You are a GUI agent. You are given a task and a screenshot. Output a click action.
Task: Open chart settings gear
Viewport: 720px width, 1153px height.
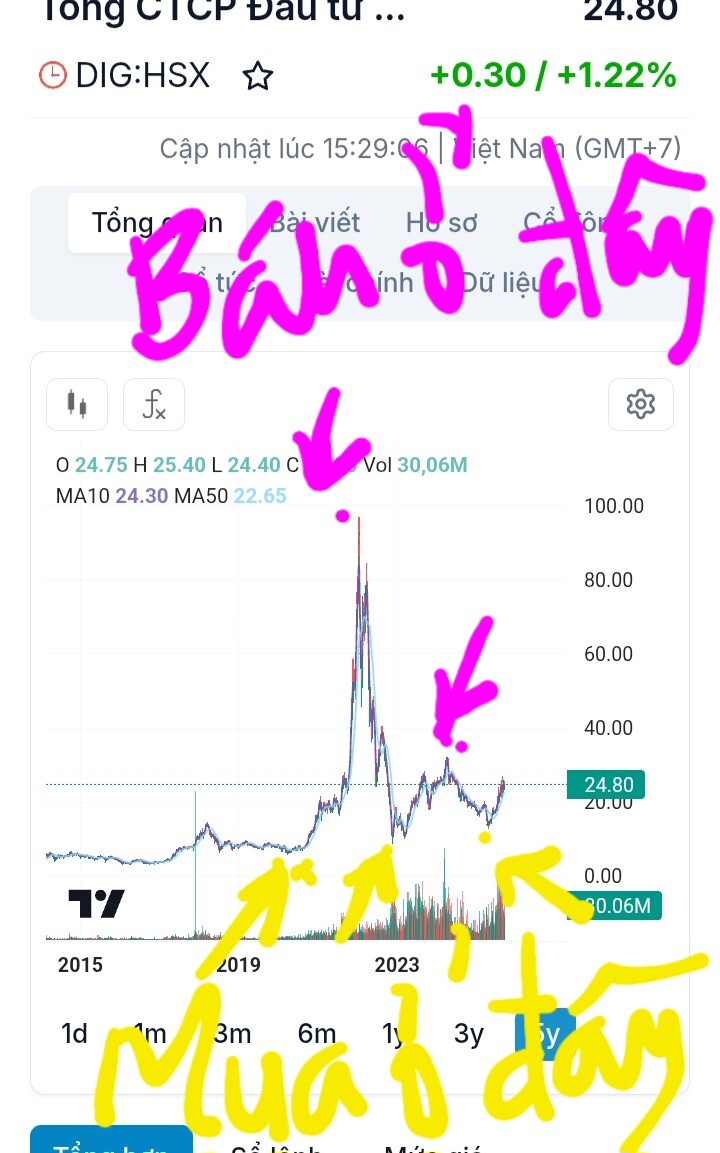(x=640, y=404)
